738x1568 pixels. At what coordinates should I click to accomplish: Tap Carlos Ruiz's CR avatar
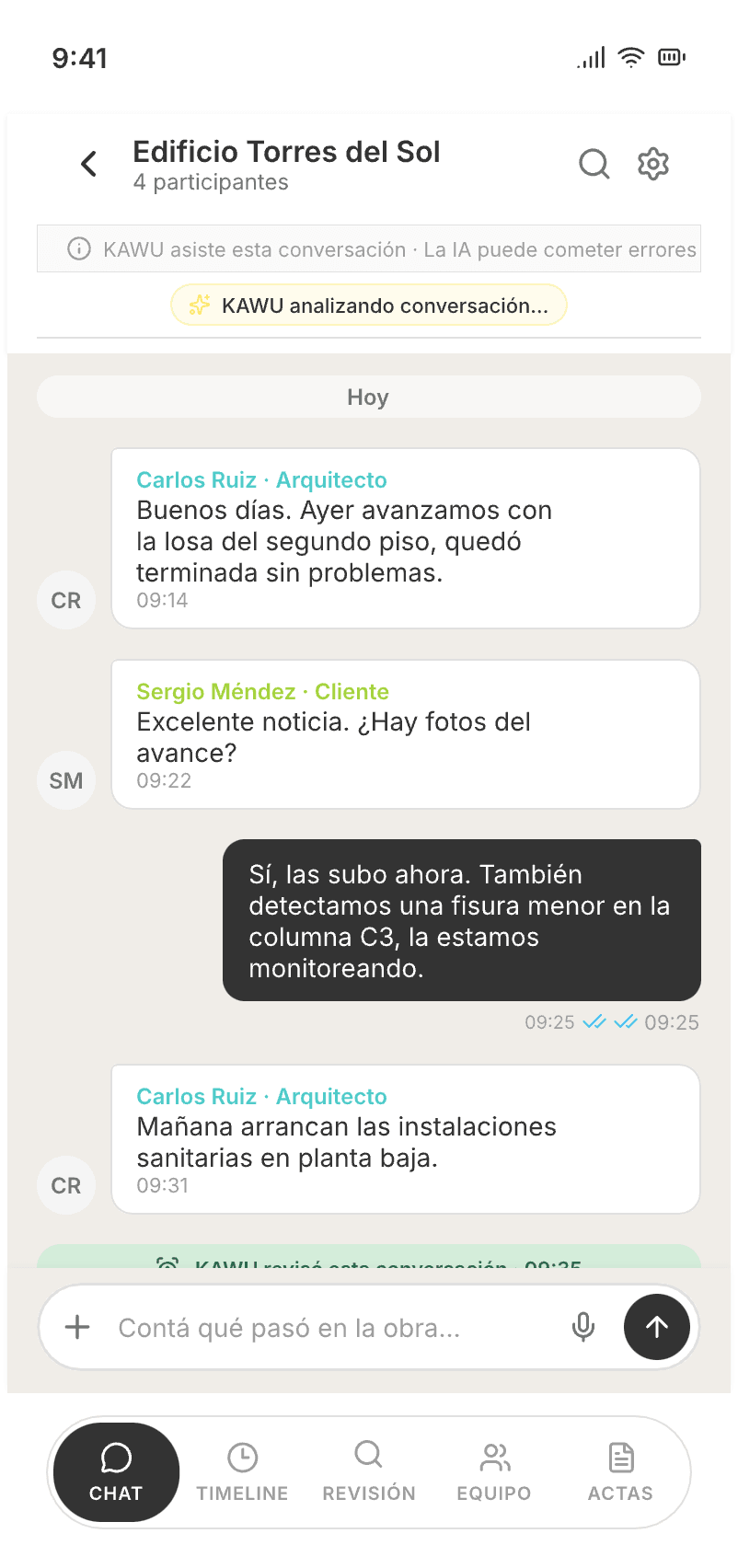(x=65, y=600)
